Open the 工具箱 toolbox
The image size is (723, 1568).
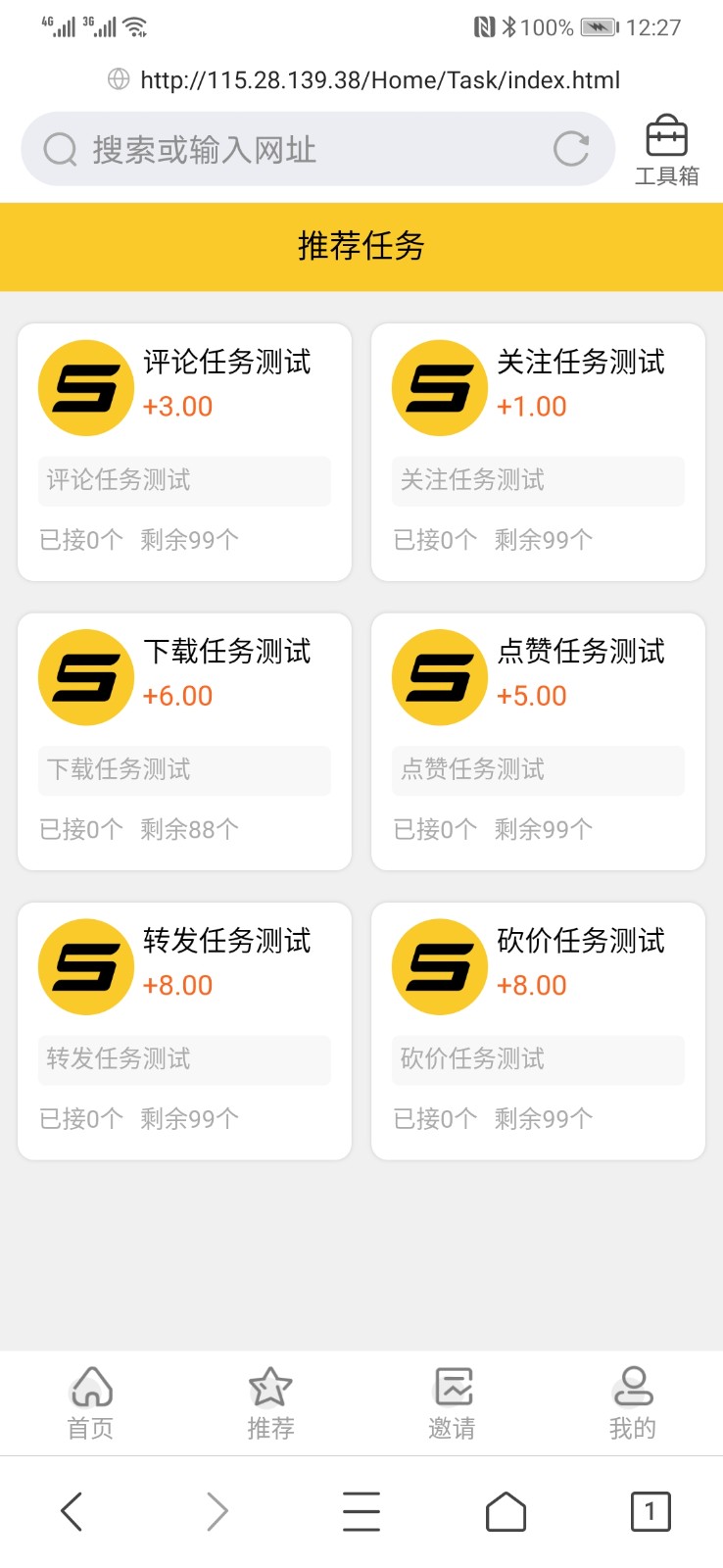(667, 151)
